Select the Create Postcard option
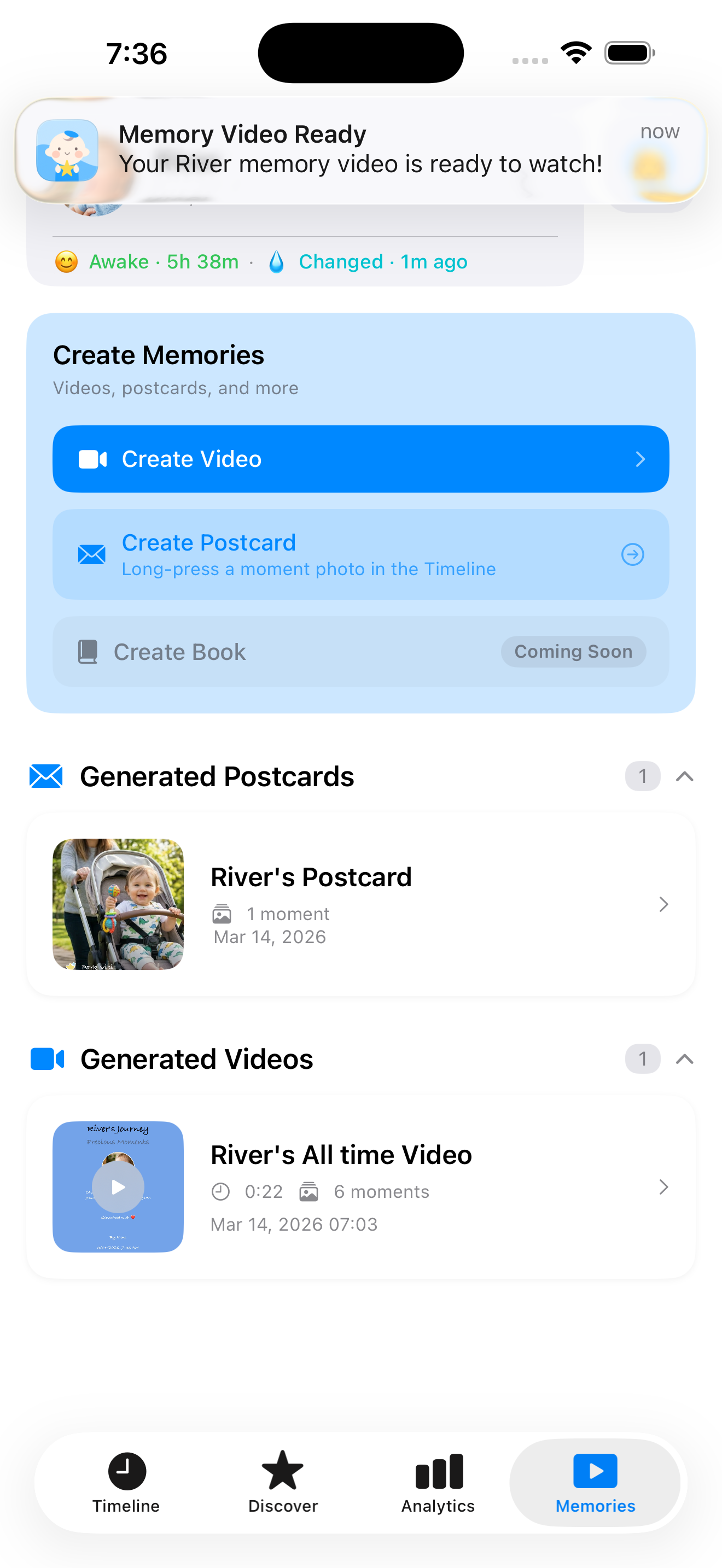 [x=360, y=554]
